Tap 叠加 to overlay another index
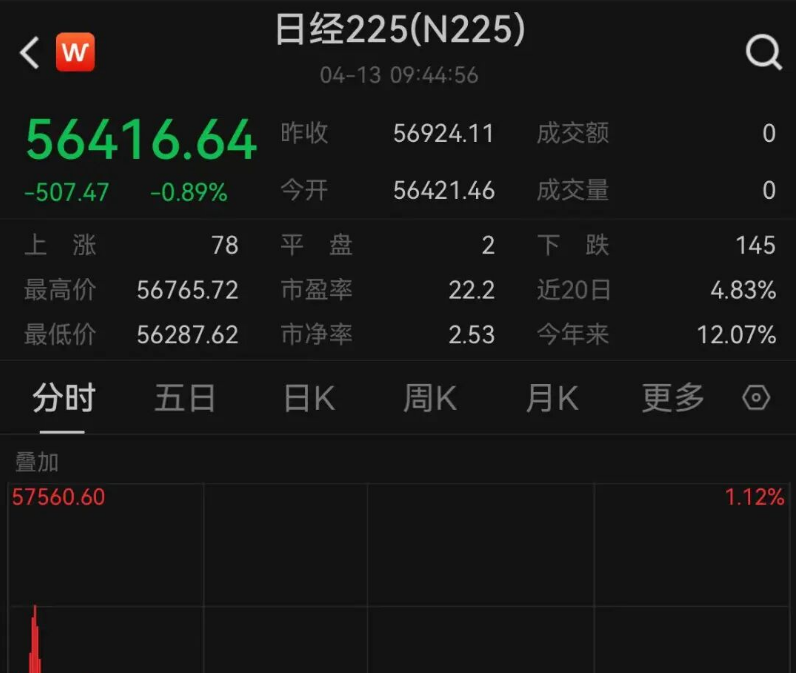796x673 pixels. click(37, 462)
